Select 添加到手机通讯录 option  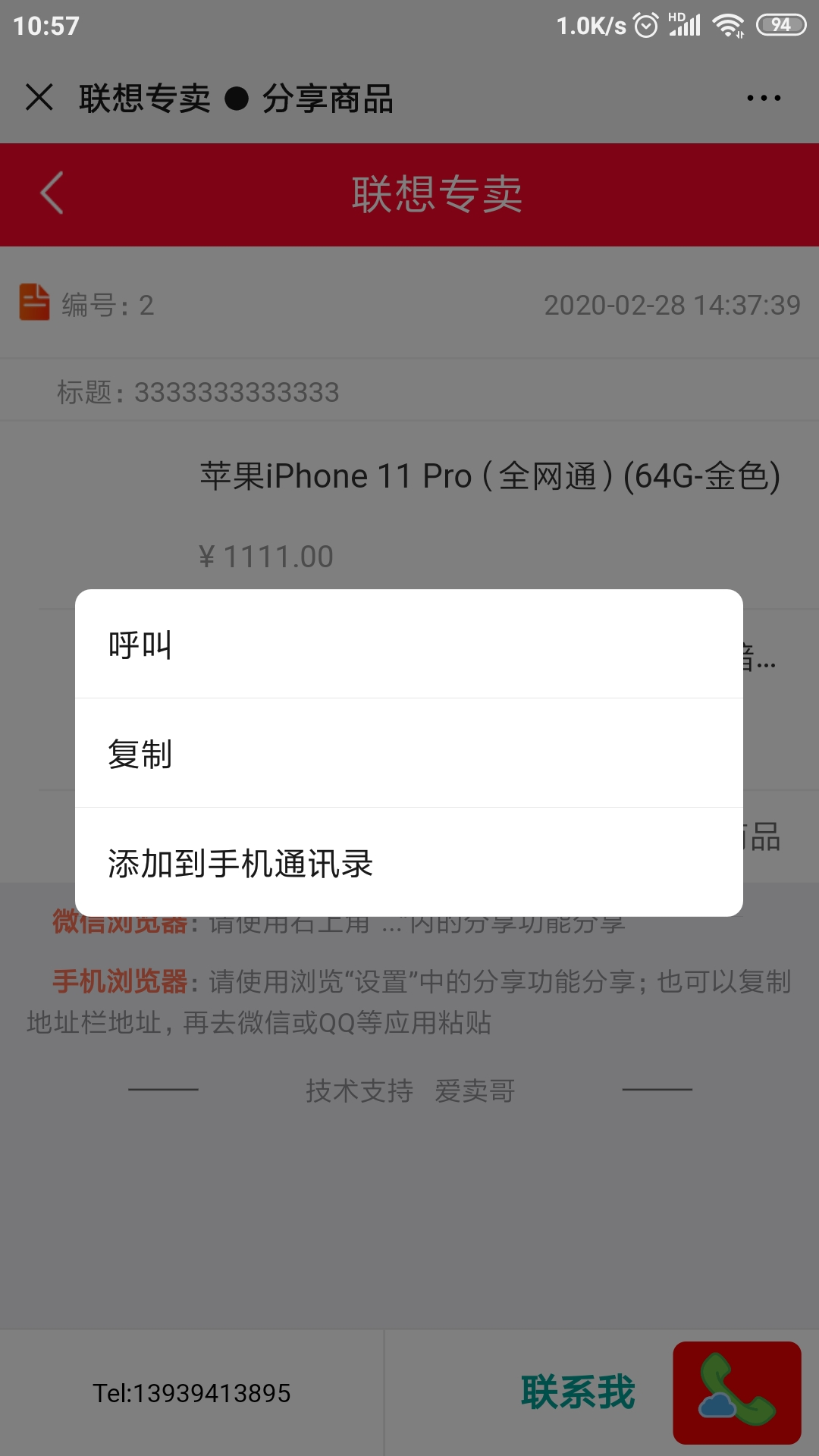click(x=409, y=862)
